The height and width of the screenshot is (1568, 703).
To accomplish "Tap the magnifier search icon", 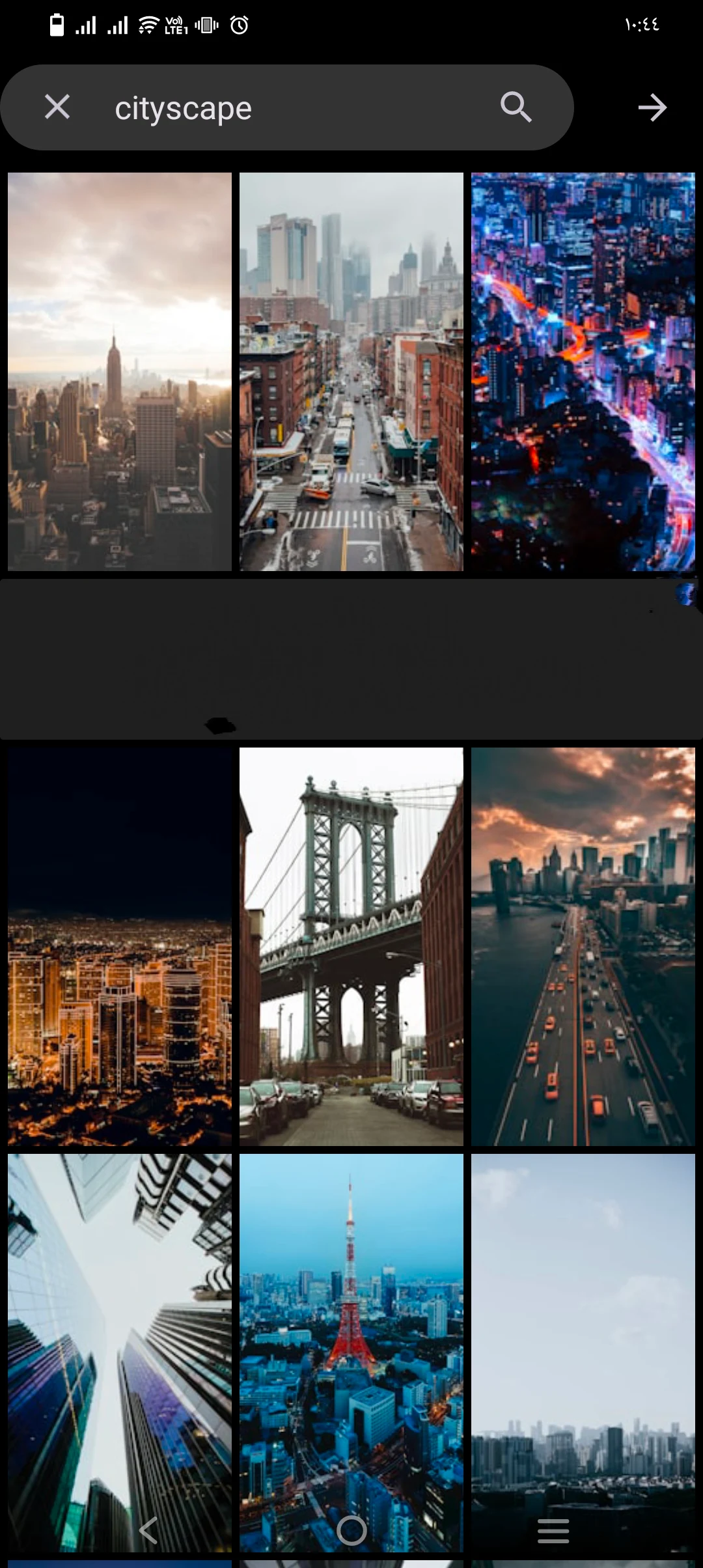I will 516,107.
